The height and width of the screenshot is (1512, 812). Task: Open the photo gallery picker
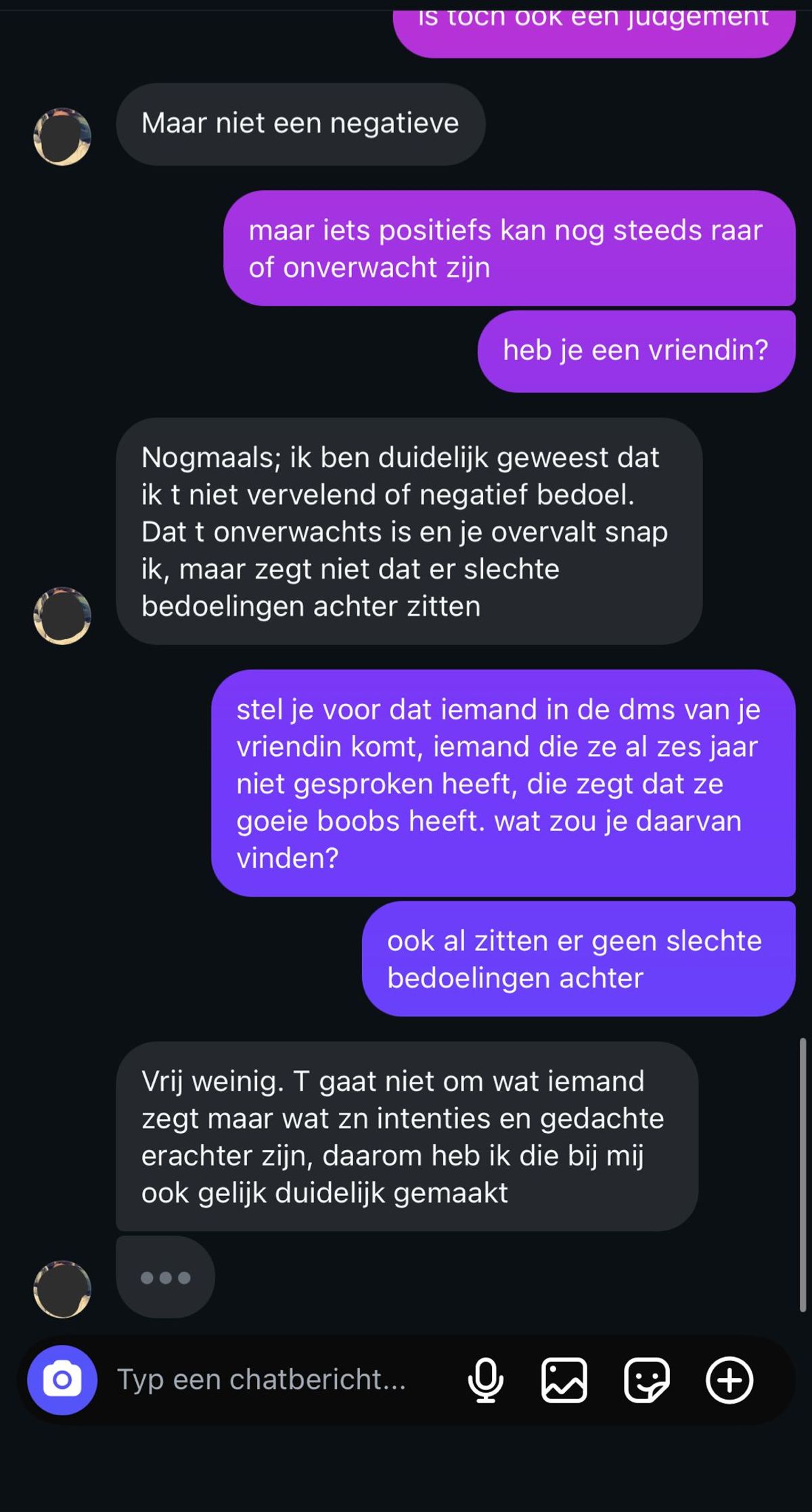[x=564, y=1379]
